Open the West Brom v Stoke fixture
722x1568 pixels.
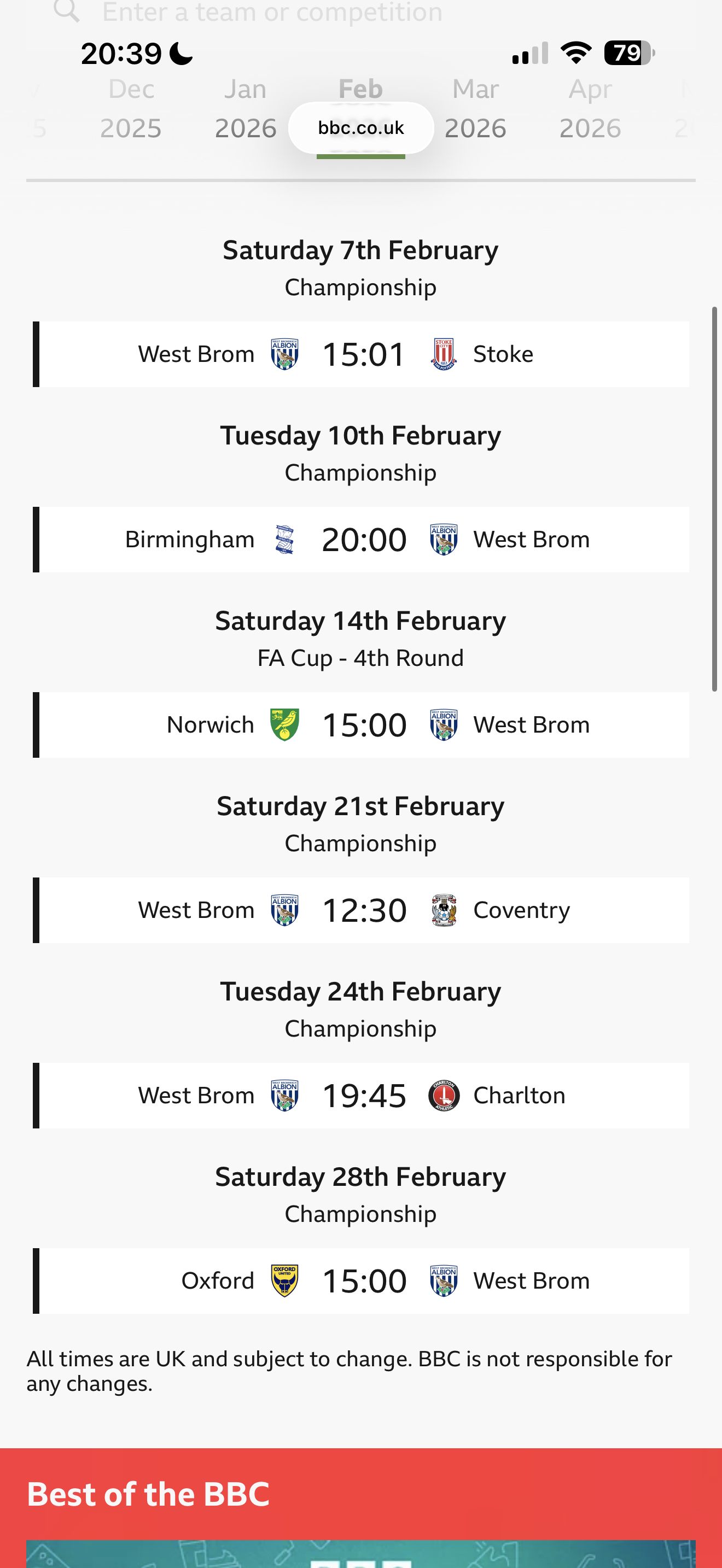(x=363, y=354)
